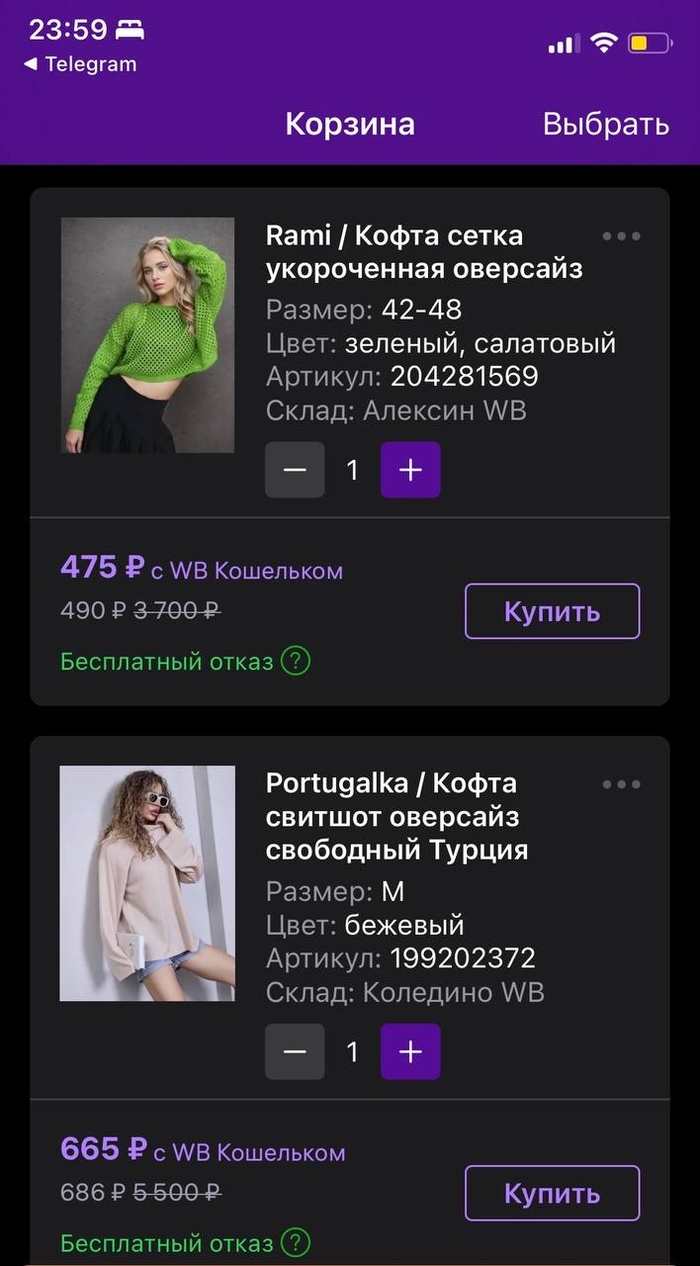Buy the Portugalka свитшот for 665 ₽

click(552, 1193)
